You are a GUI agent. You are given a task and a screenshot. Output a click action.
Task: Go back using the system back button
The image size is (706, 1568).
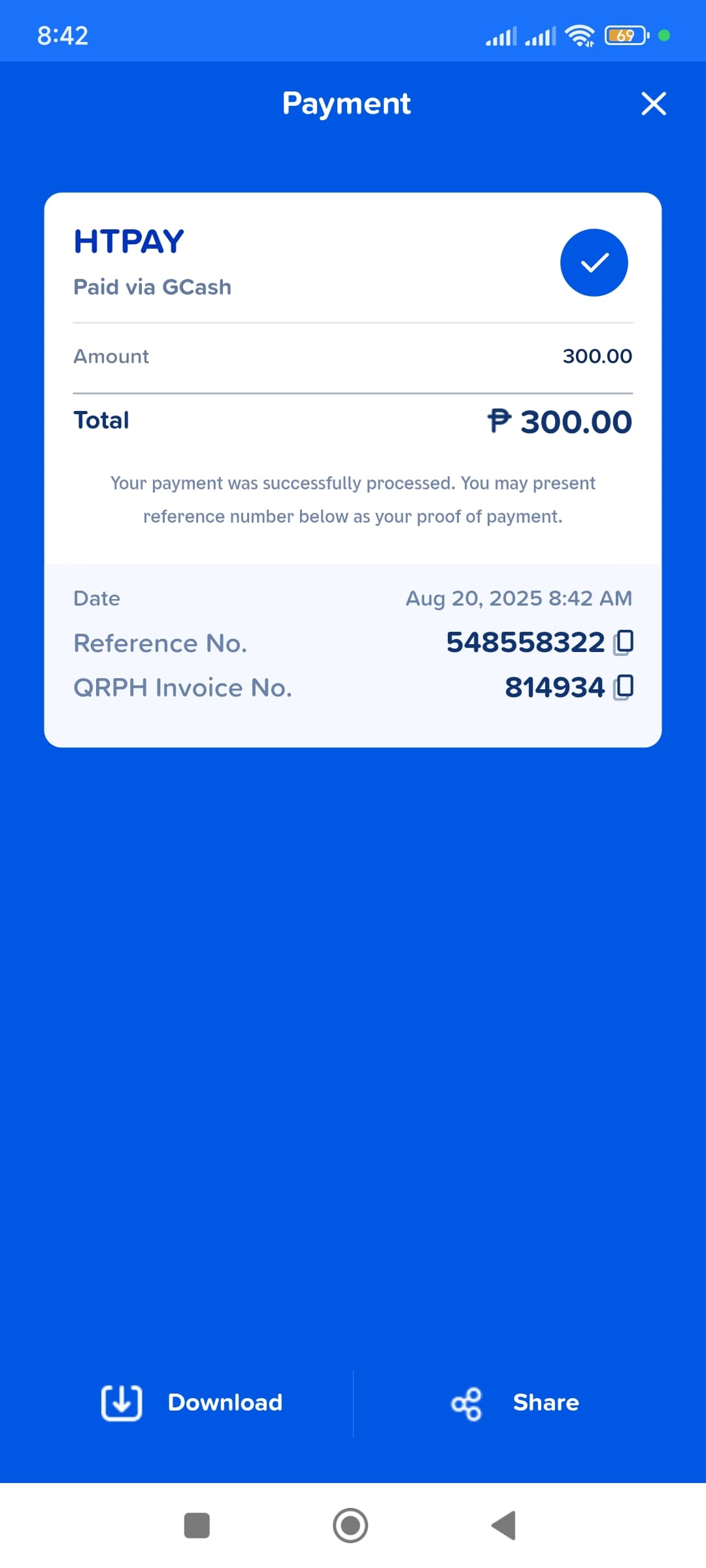tap(503, 1526)
